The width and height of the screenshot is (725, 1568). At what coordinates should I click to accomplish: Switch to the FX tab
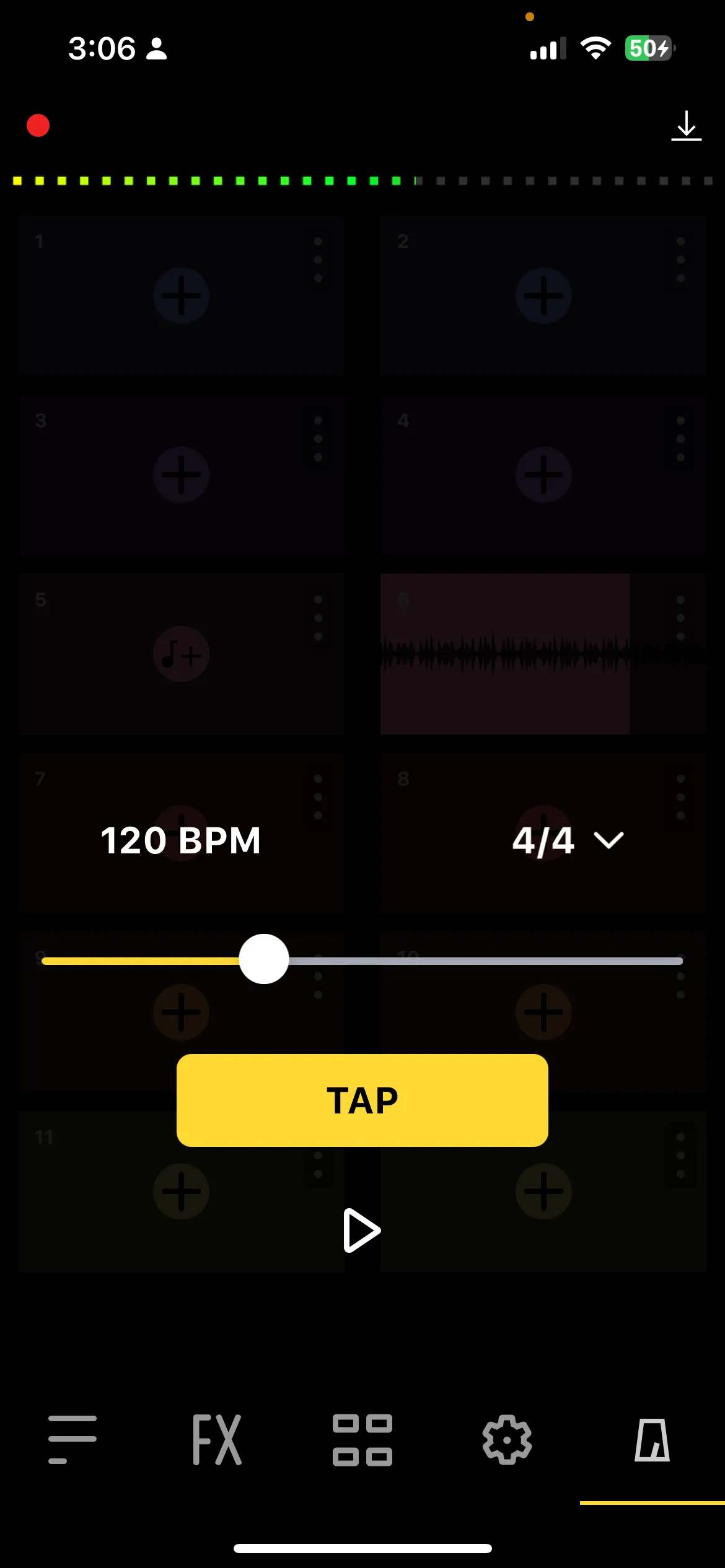click(217, 1440)
